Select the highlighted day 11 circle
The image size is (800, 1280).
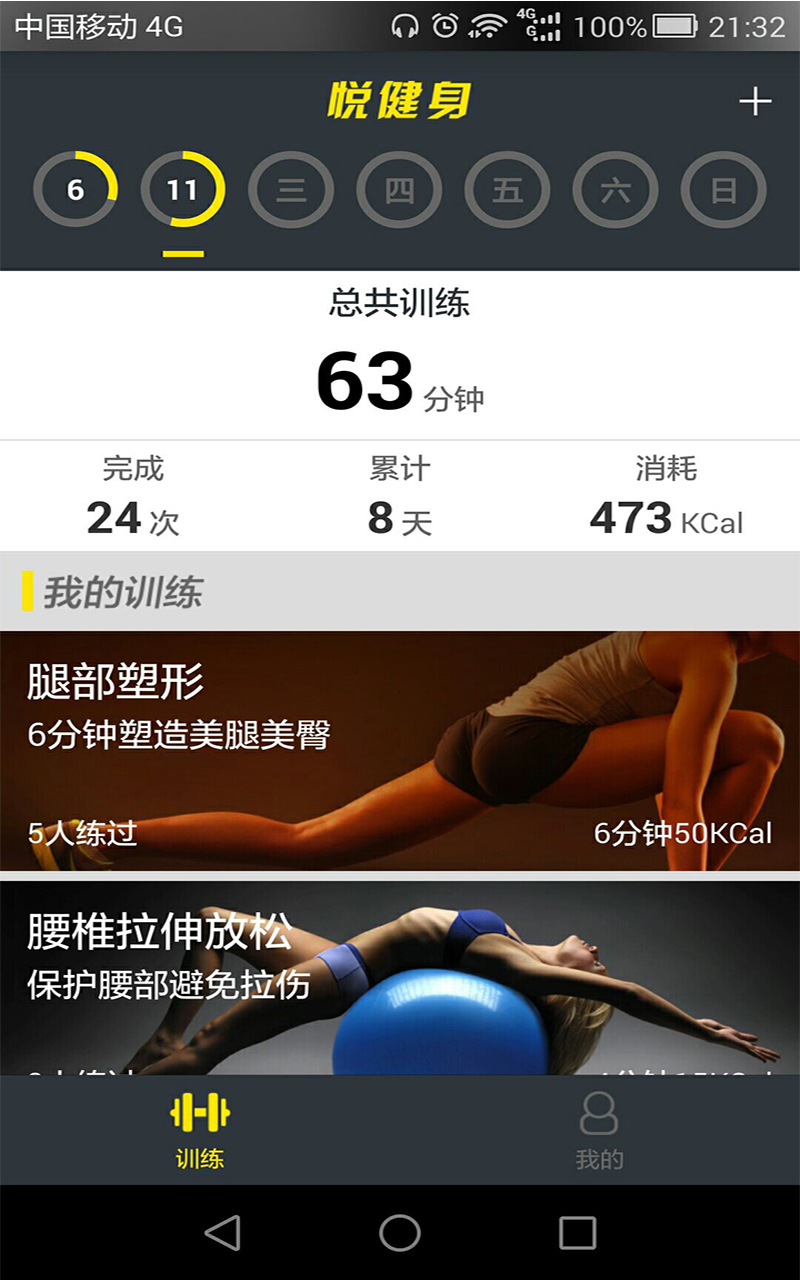[x=183, y=190]
